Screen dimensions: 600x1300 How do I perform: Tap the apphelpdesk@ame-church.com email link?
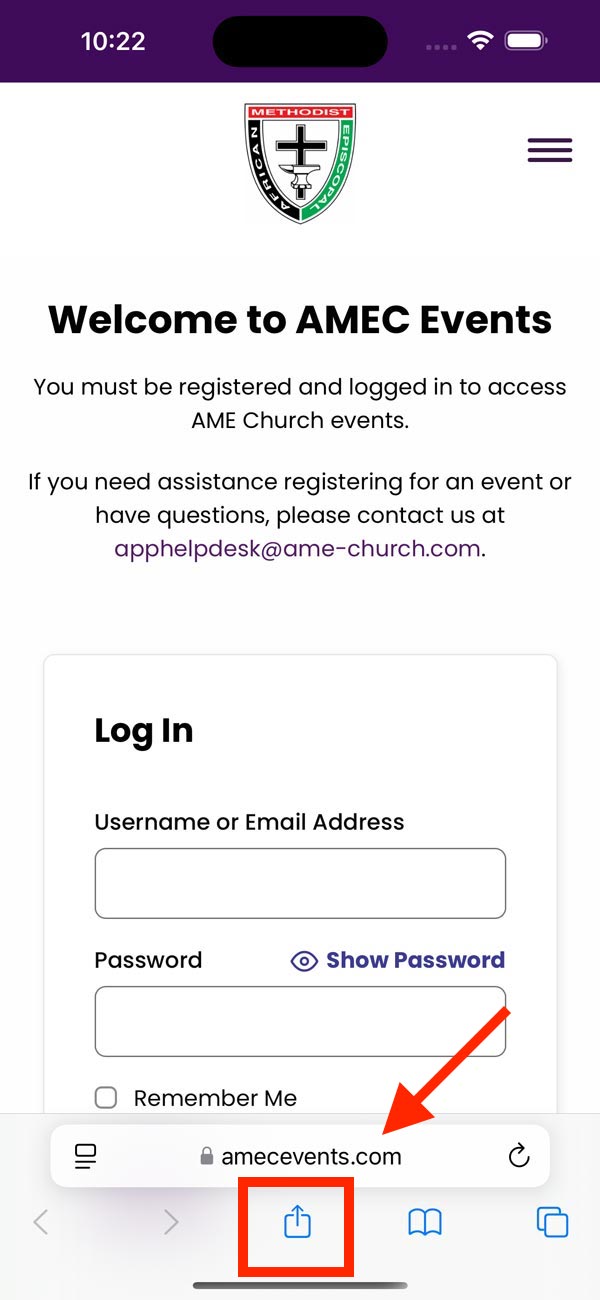pyautogui.click(x=298, y=549)
